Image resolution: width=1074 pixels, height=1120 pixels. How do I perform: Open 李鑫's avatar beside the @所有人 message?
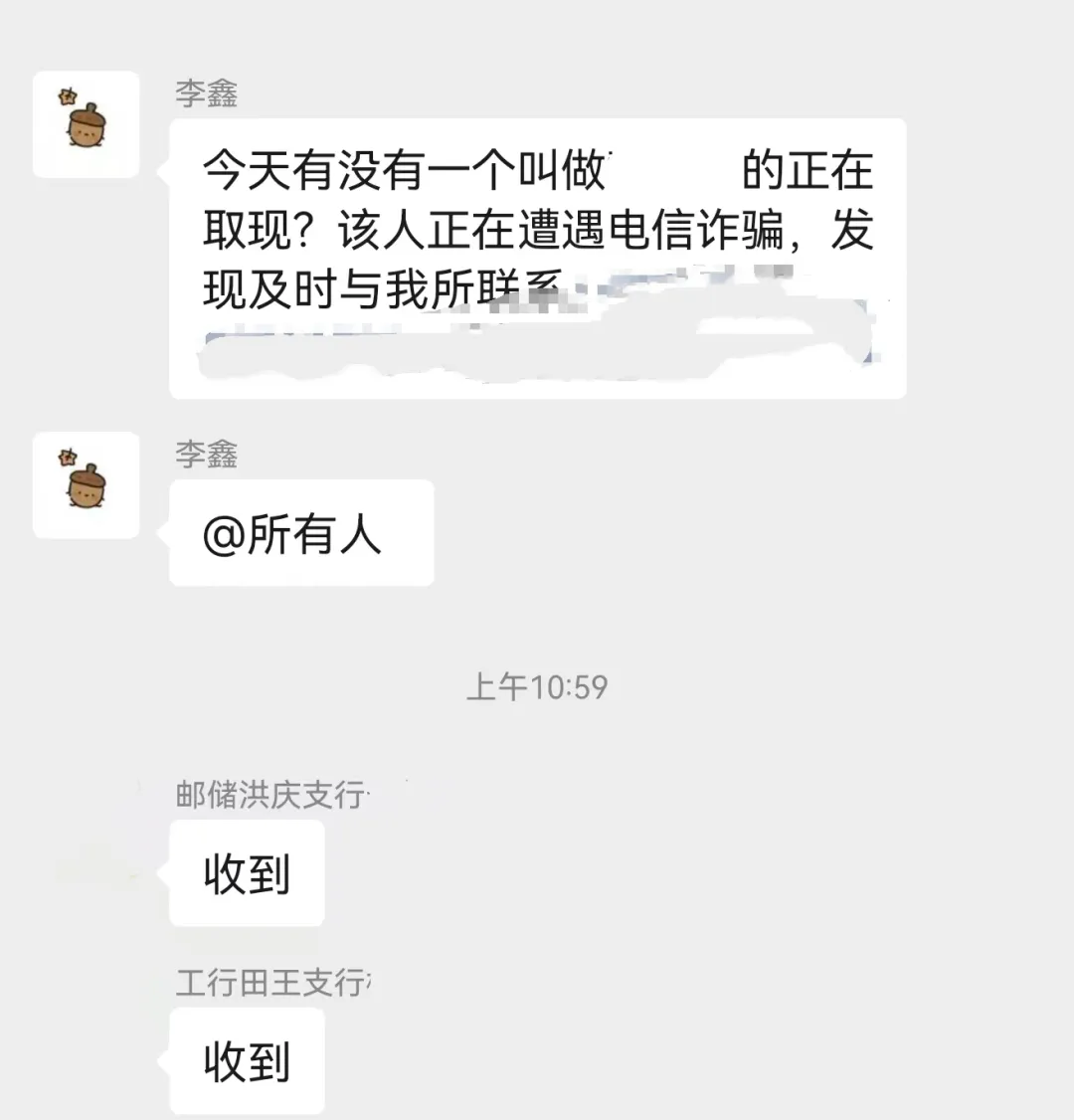coord(86,484)
